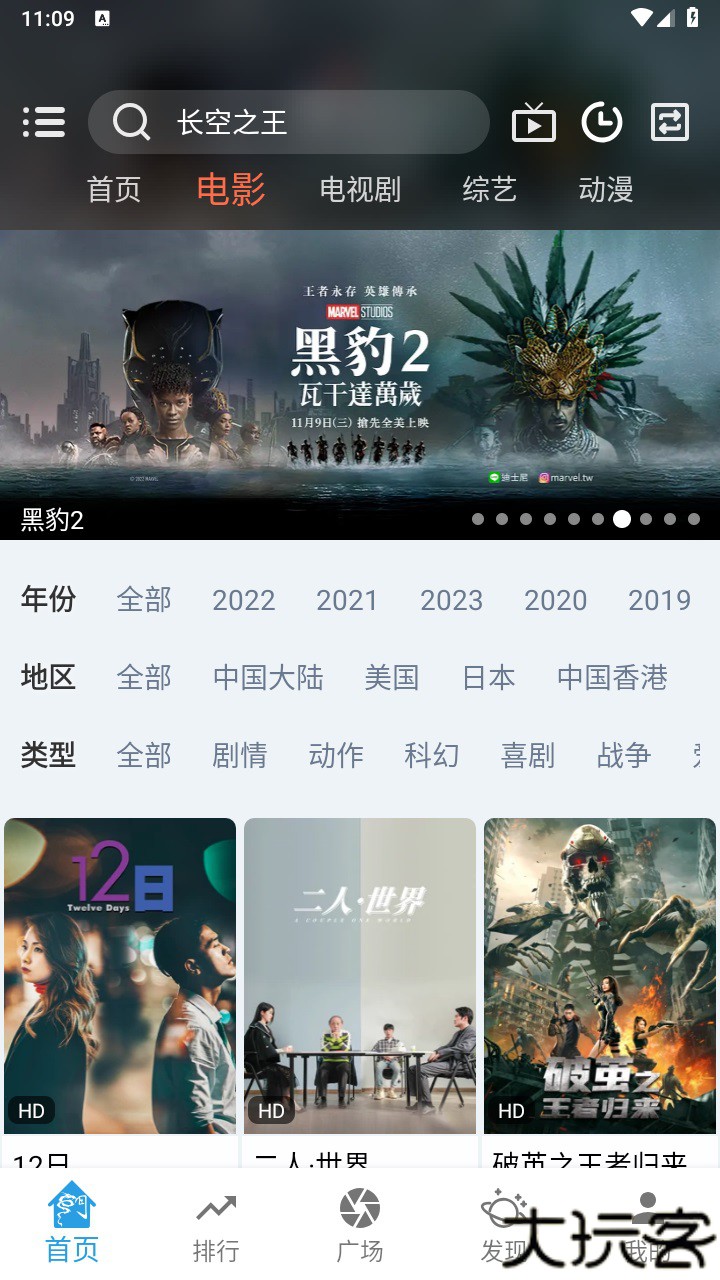The height and width of the screenshot is (1280, 720).
Task: Tap the source switch icon at top right
Action: (669, 122)
